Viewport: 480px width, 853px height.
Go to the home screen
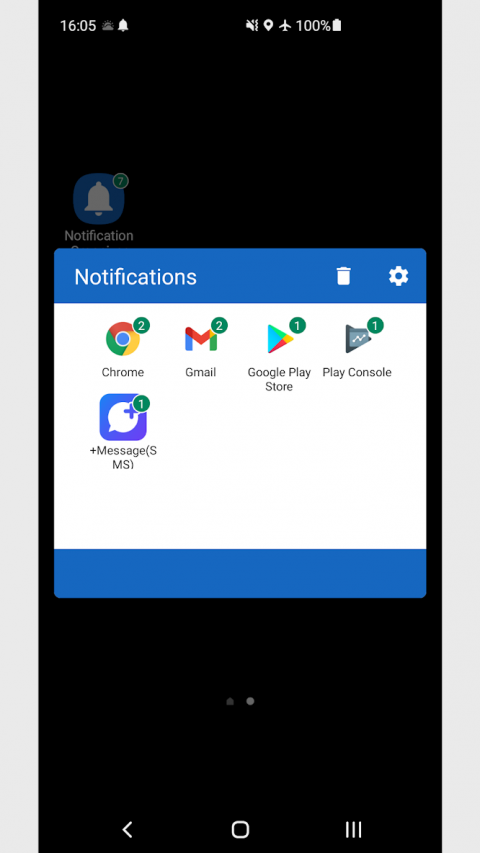coord(240,829)
